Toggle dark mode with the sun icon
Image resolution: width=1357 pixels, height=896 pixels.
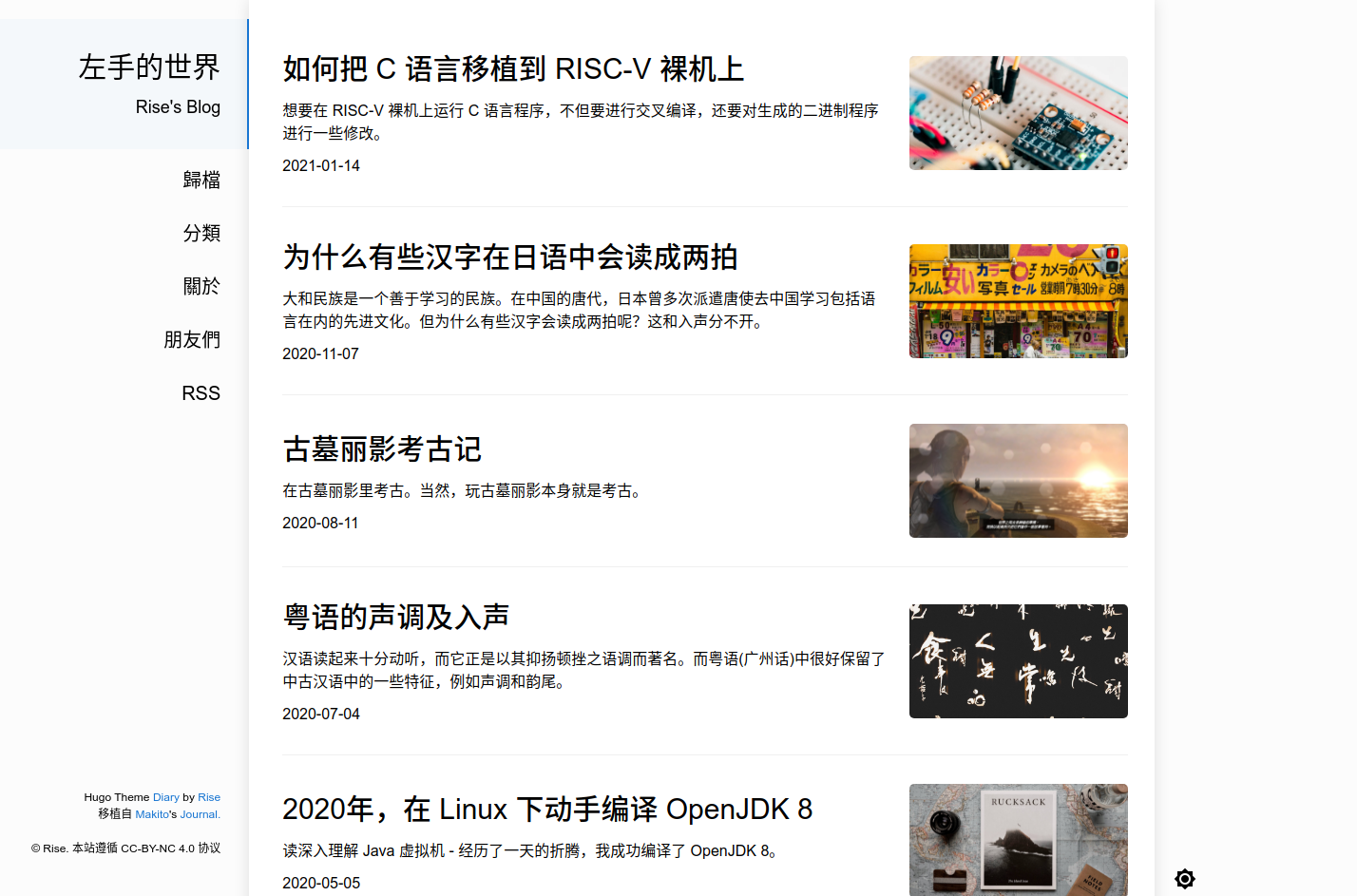tap(1184, 879)
